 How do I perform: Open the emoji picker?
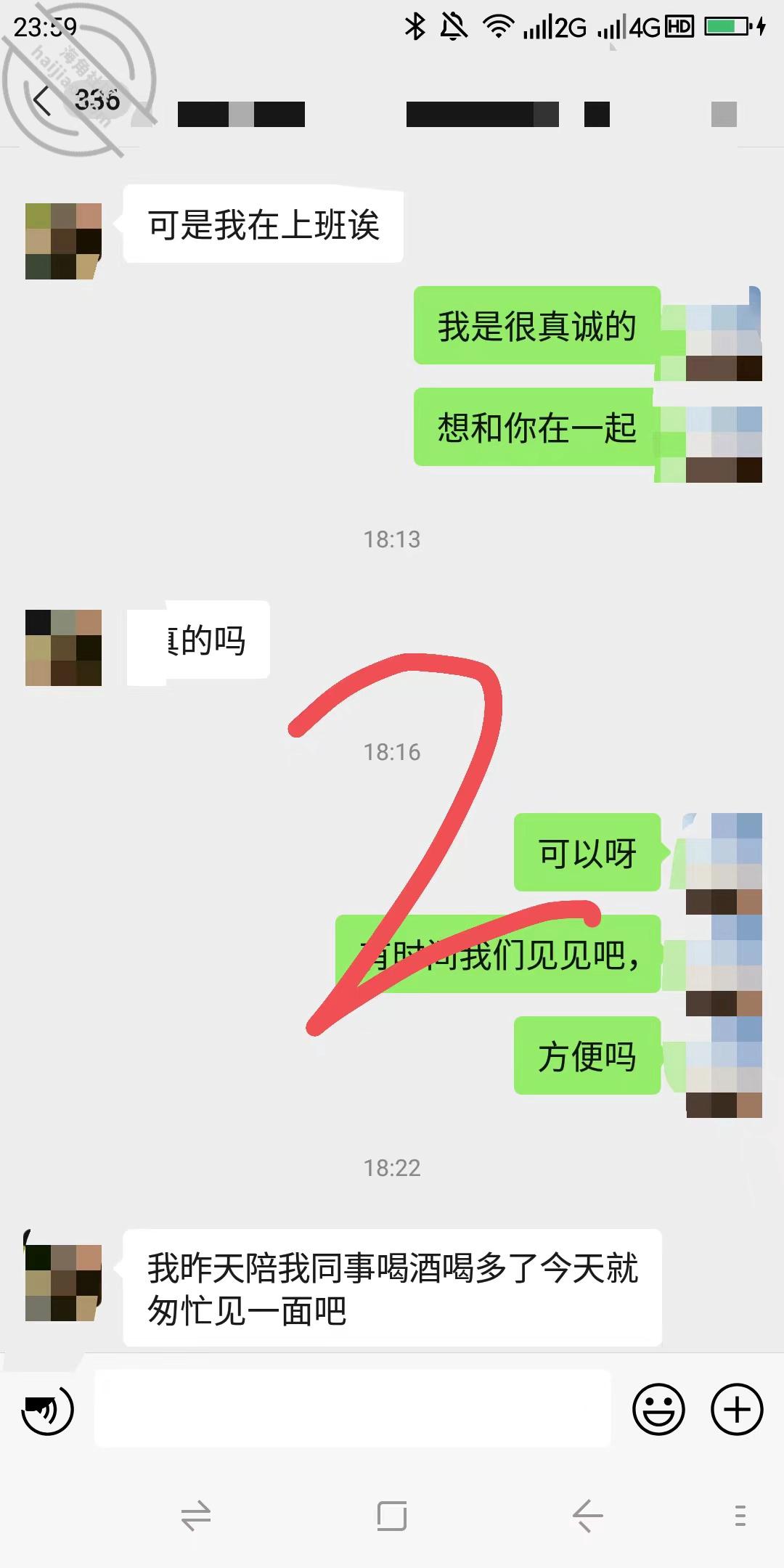coord(658,1410)
